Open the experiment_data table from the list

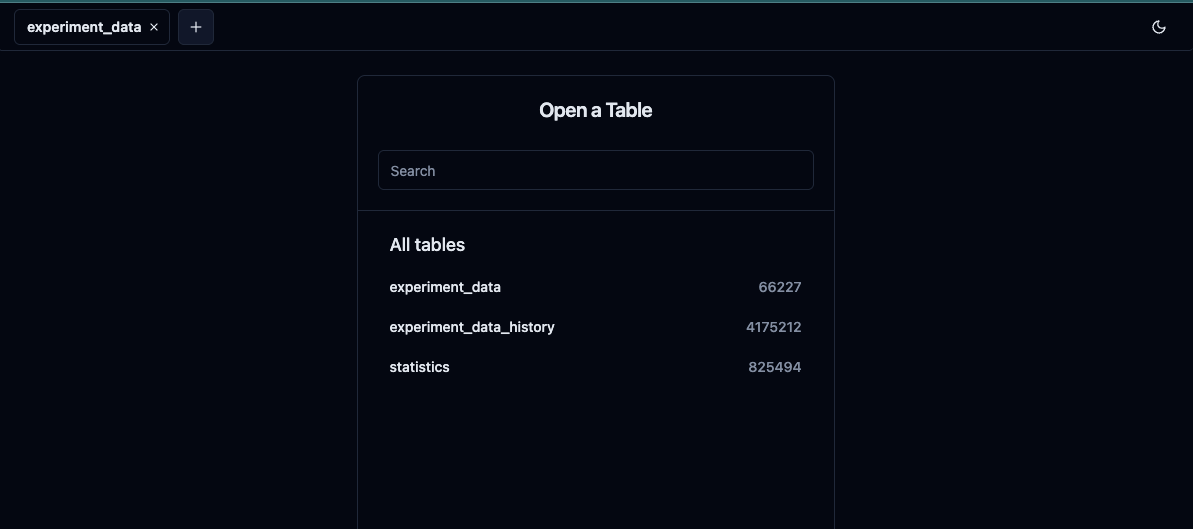[445, 287]
